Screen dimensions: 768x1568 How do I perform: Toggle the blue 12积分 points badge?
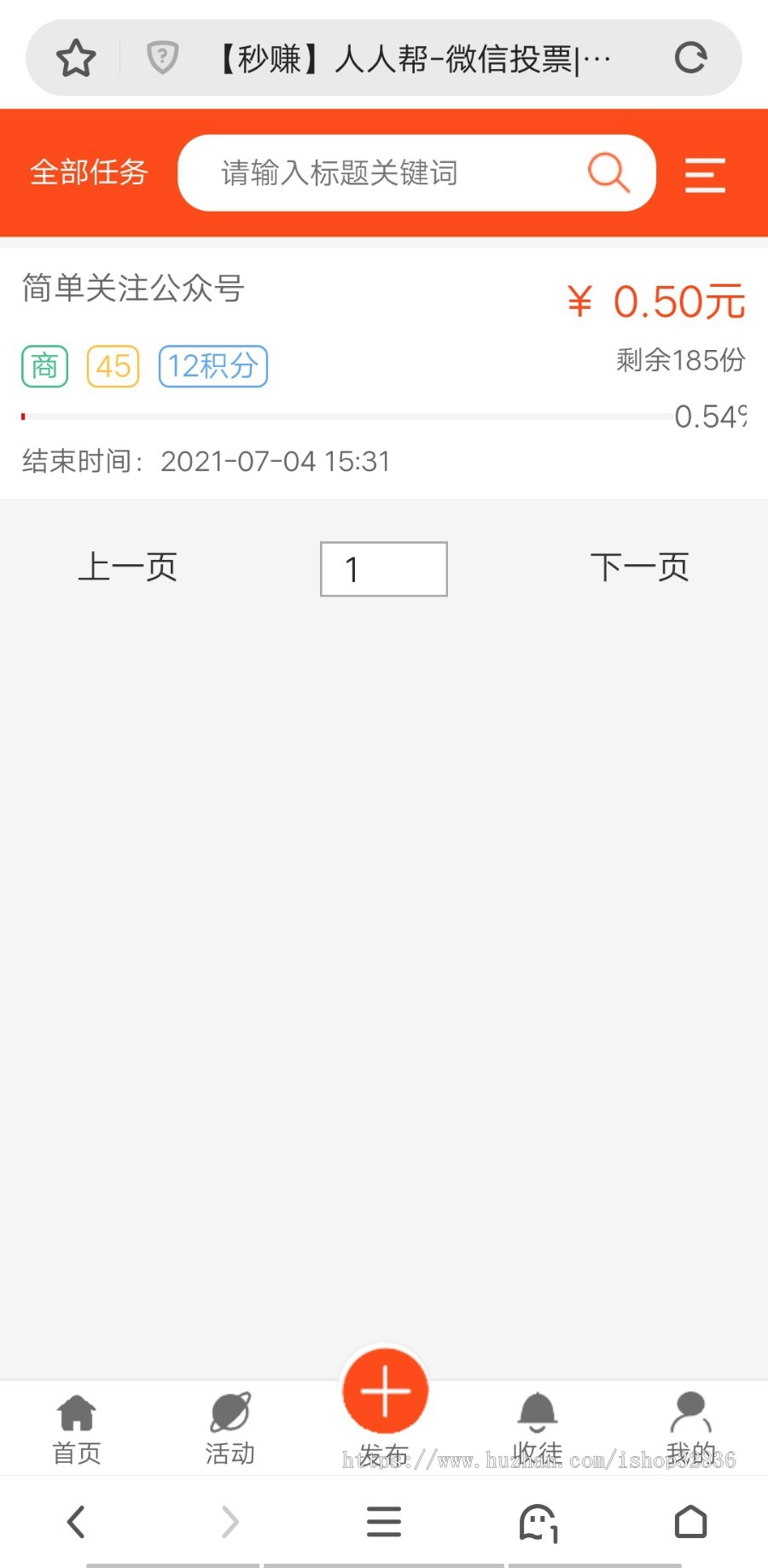(x=212, y=365)
